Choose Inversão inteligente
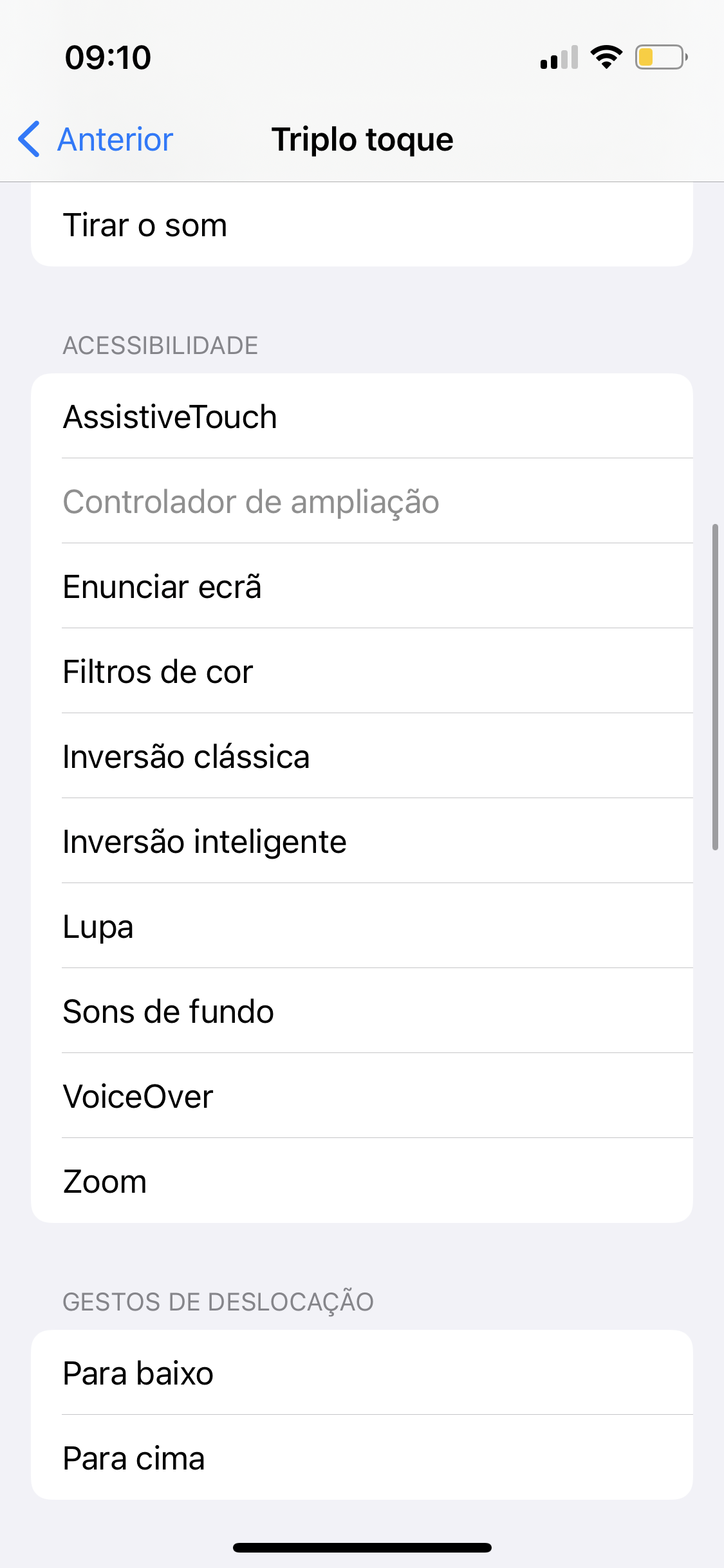Image resolution: width=724 pixels, height=1568 pixels. tap(362, 841)
